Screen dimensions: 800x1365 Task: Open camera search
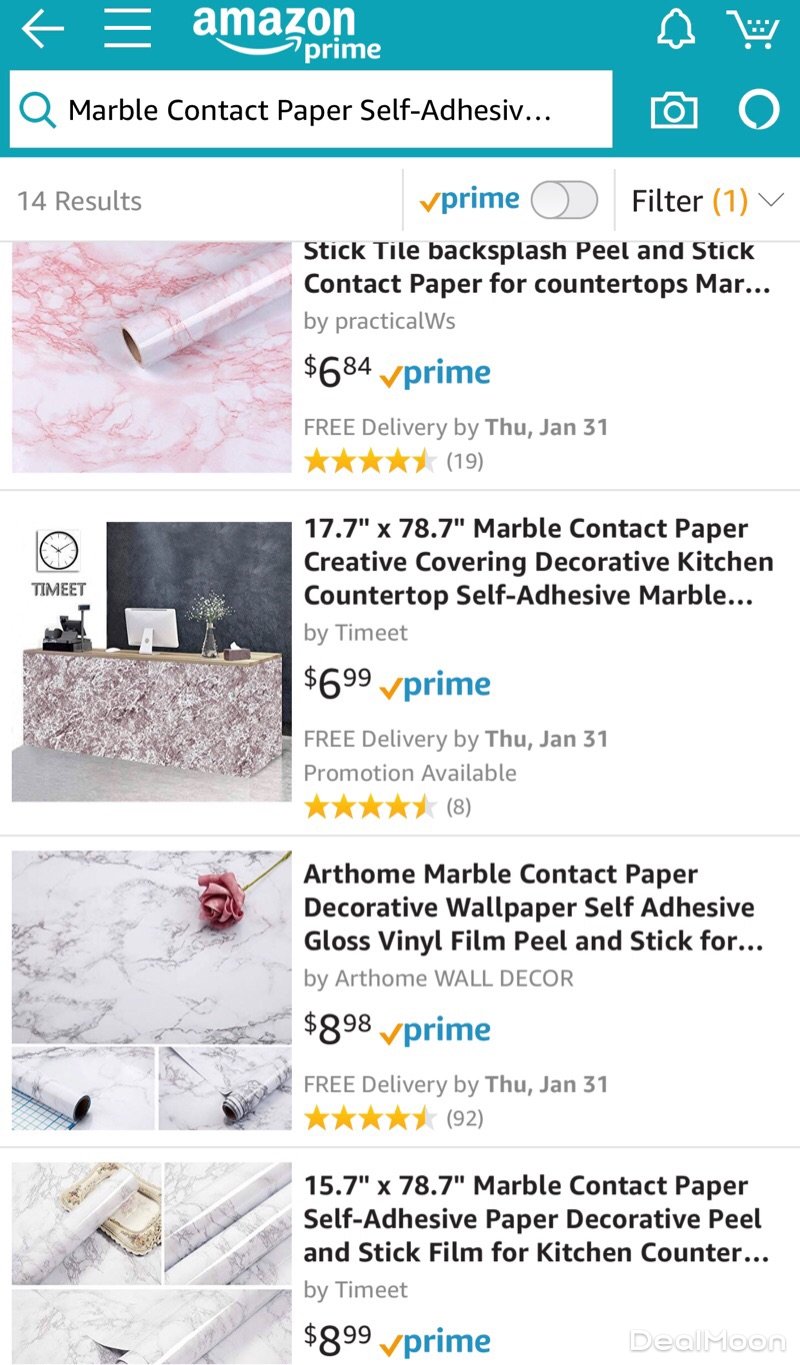click(x=674, y=110)
